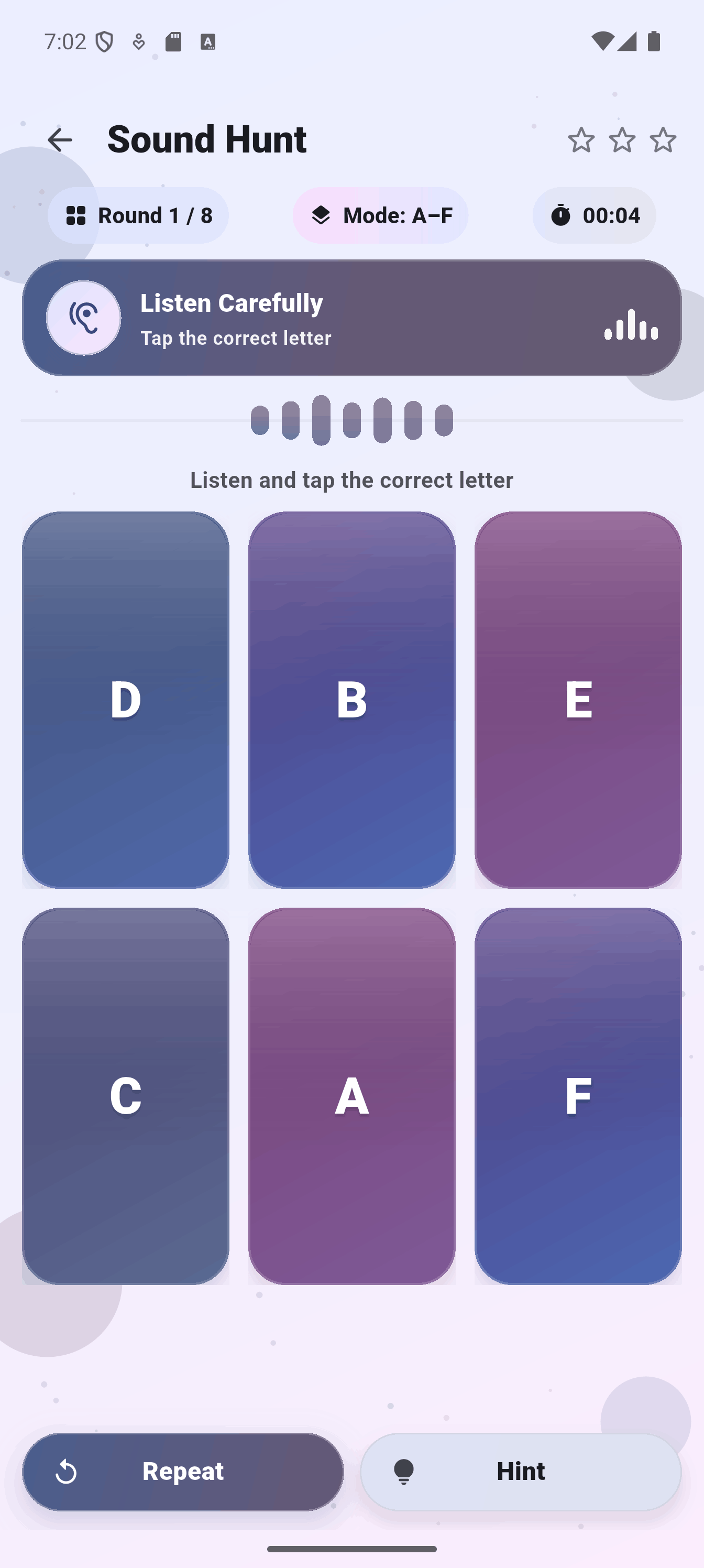This screenshot has width=704, height=1568.
Task: Repeat the letter sound
Action: (182, 1471)
